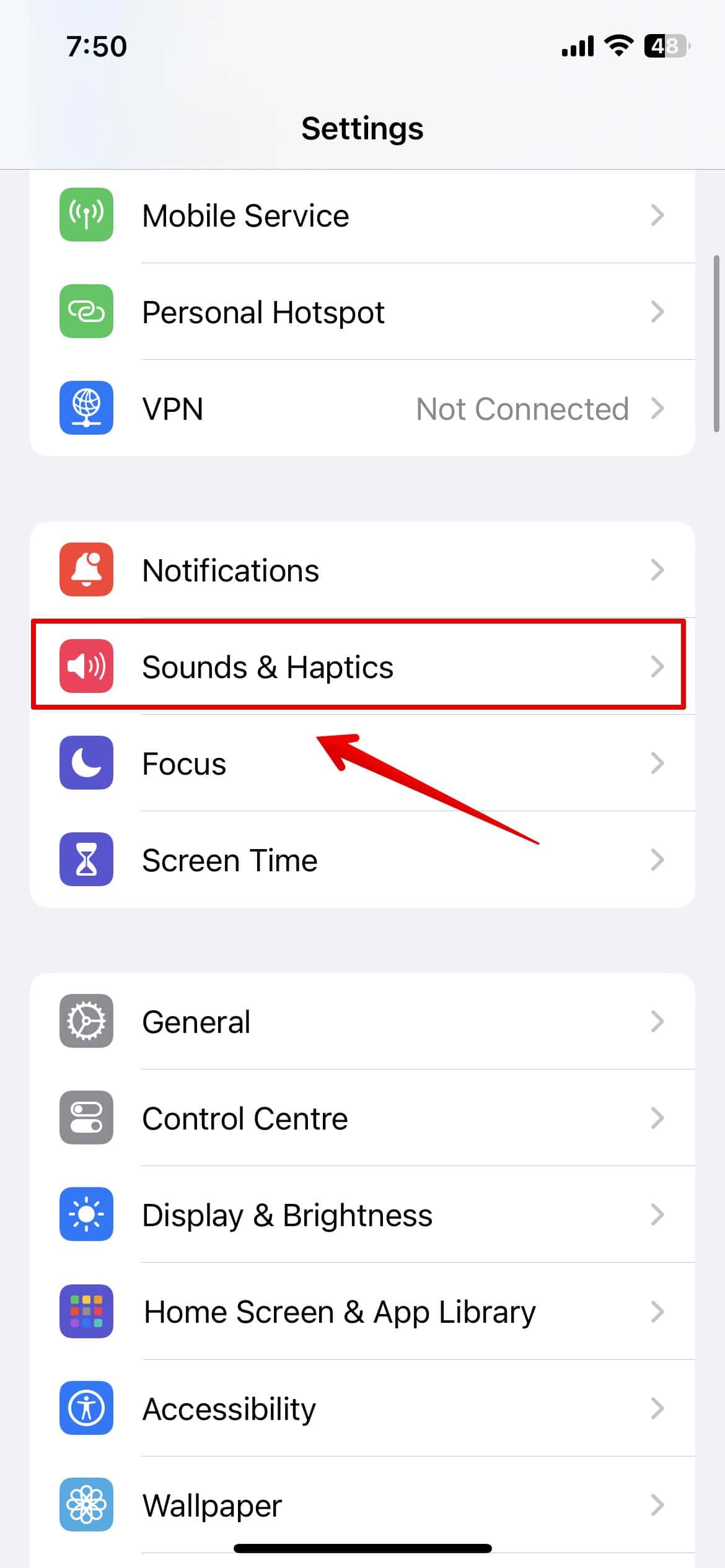Go to Control Centre settings

point(362,1118)
